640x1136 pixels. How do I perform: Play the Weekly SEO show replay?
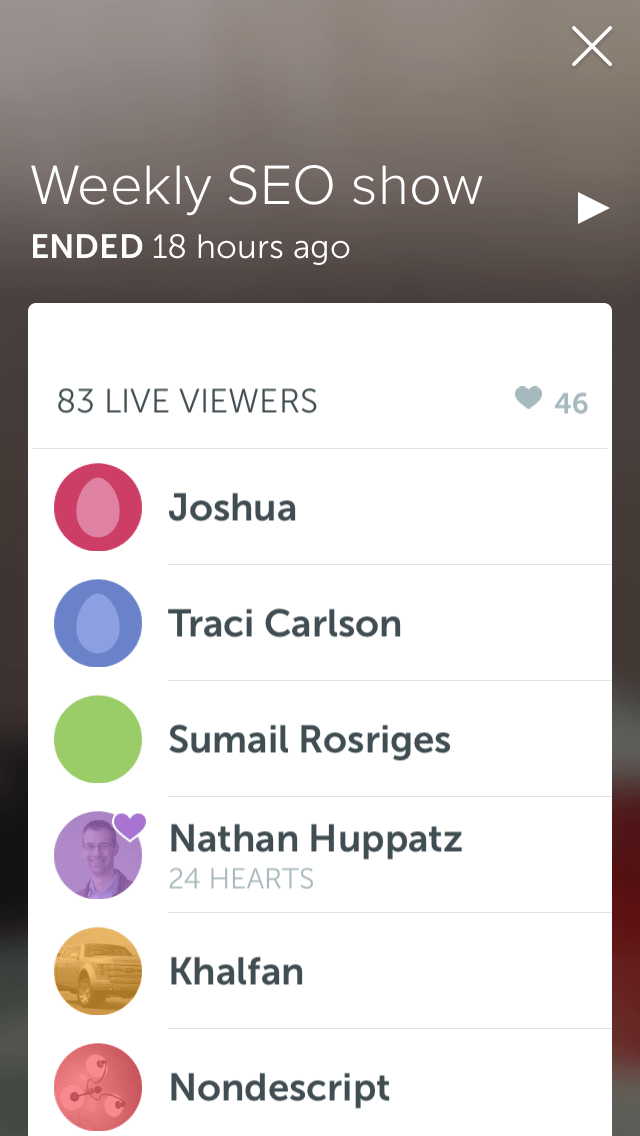pyautogui.click(x=594, y=209)
